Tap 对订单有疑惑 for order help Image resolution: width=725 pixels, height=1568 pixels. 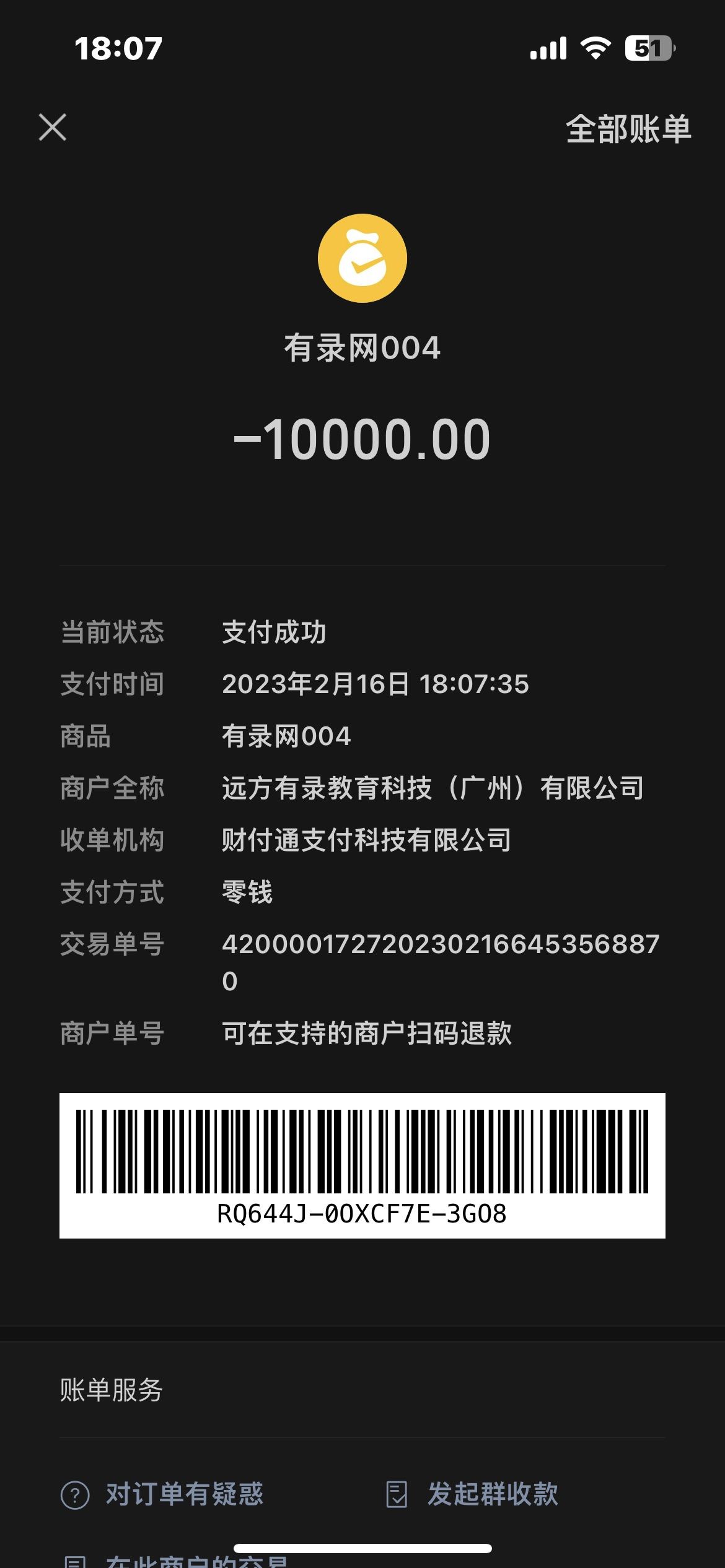click(162, 1494)
